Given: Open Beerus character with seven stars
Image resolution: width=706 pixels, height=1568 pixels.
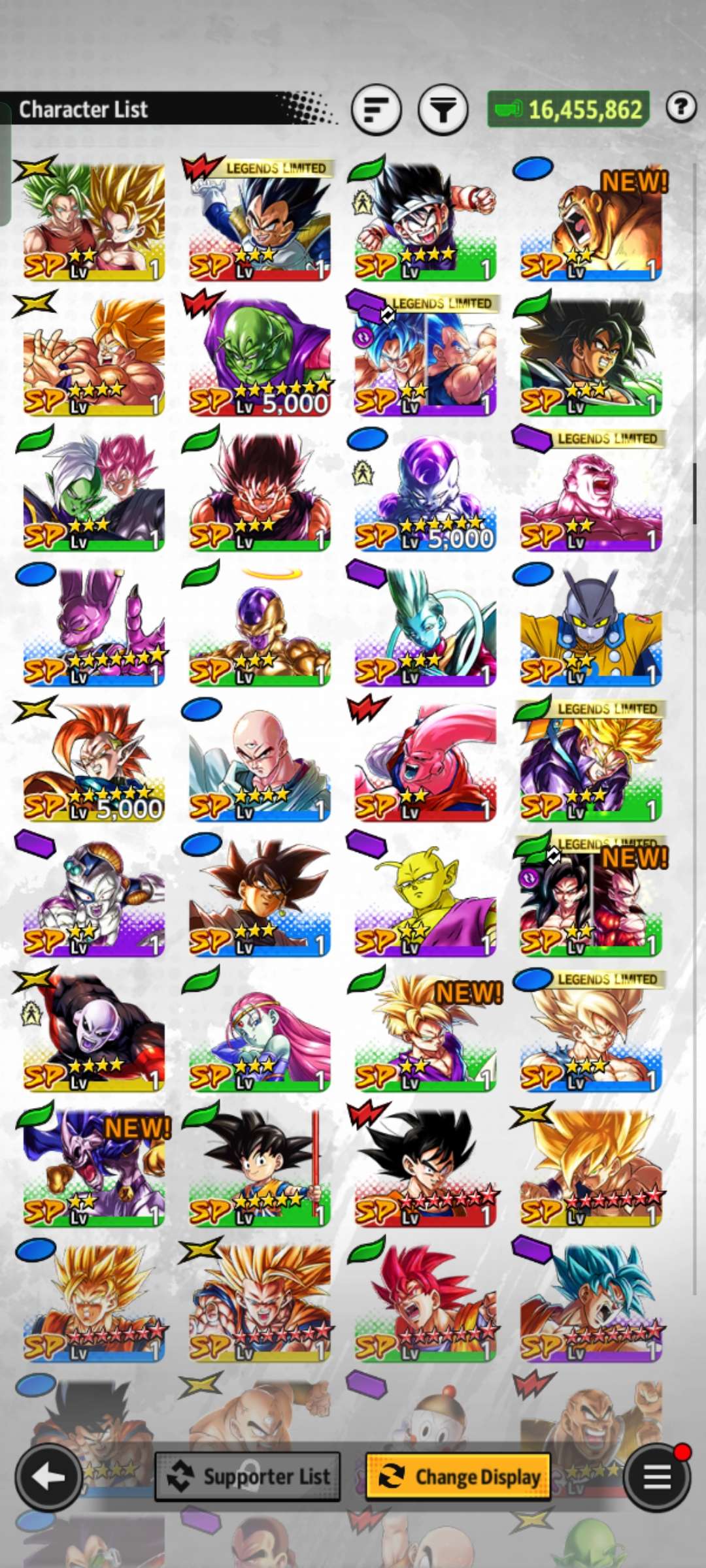Looking at the screenshot, I should point(93,627).
